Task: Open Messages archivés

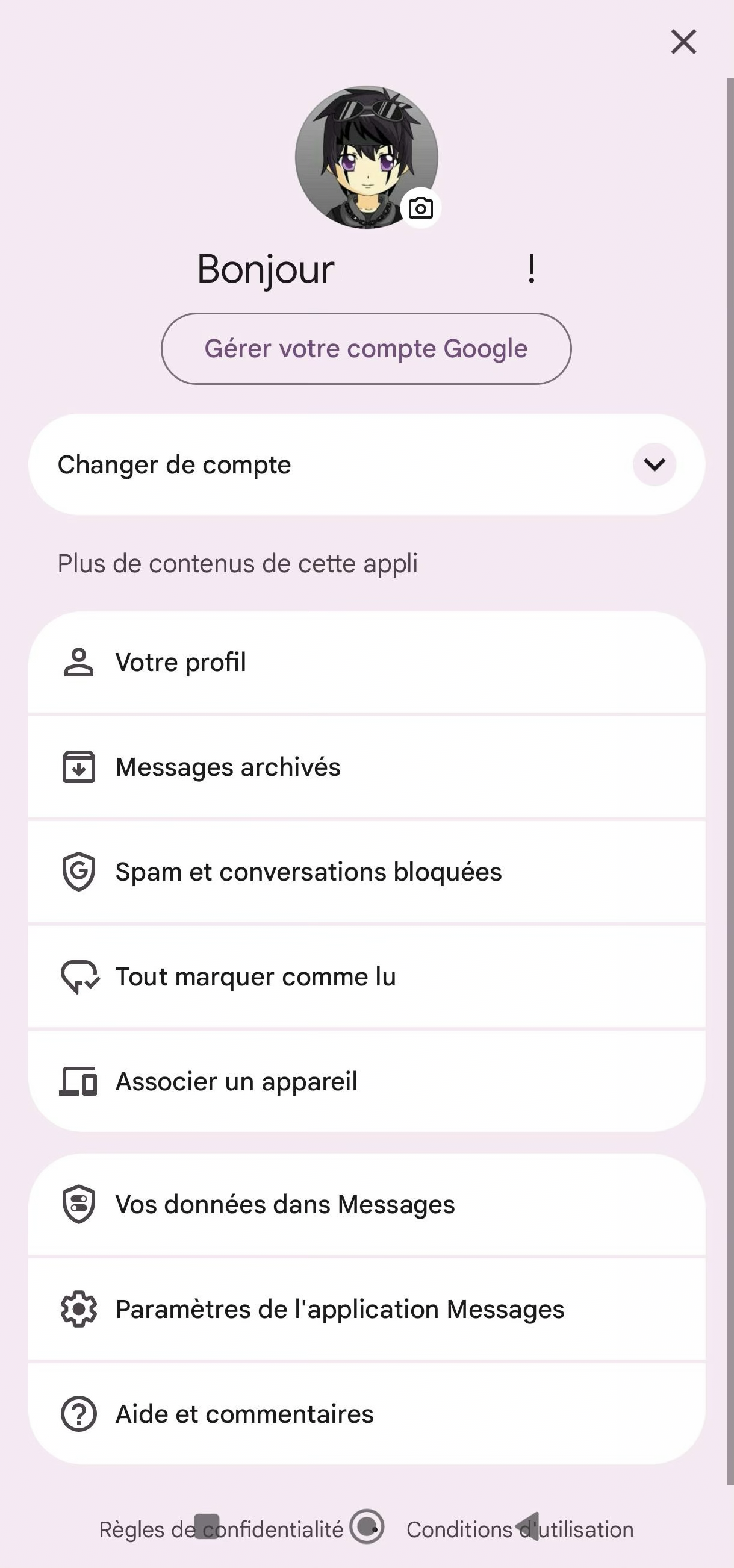Action: coord(366,767)
